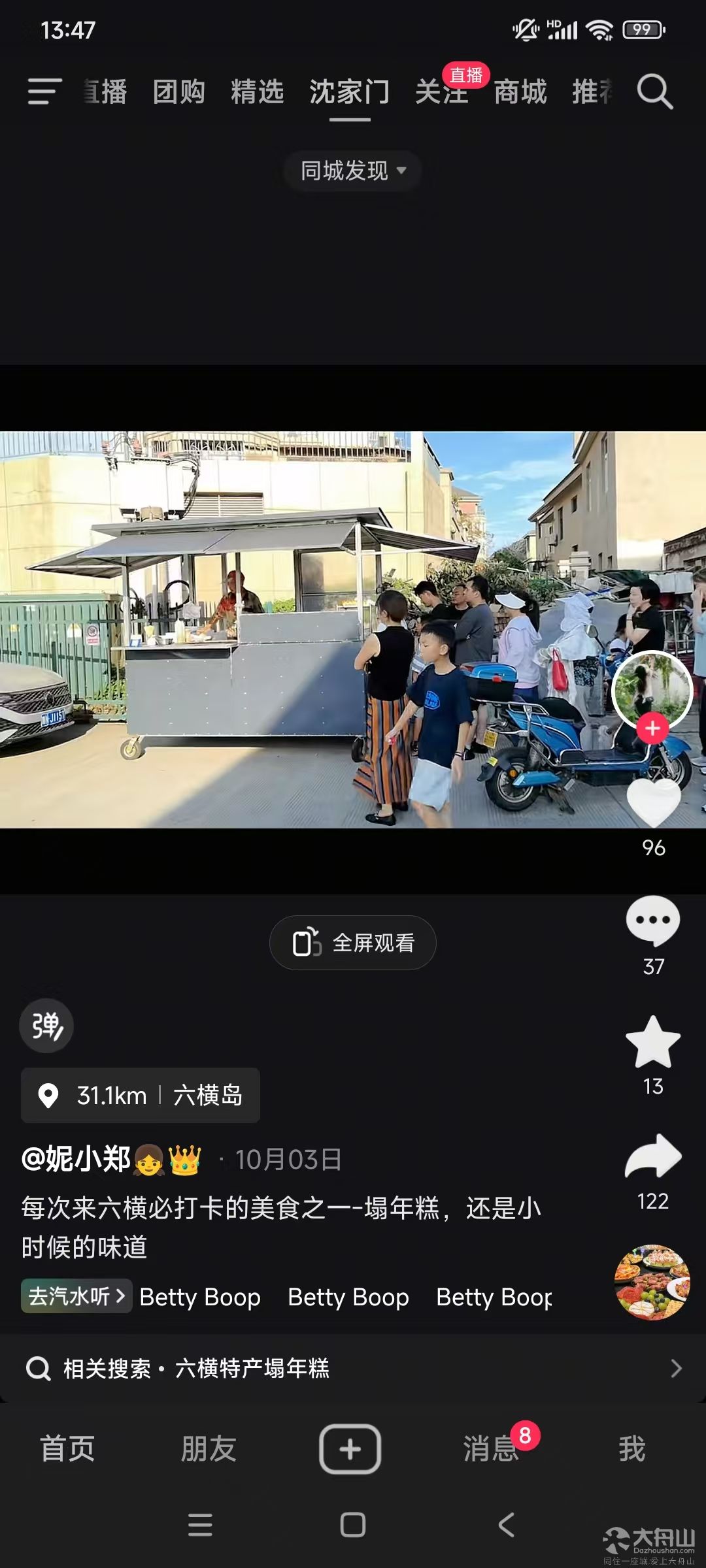The width and height of the screenshot is (706, 1568).
Task: Follow the author via the plus badge
Action: (x=652, y=728)
